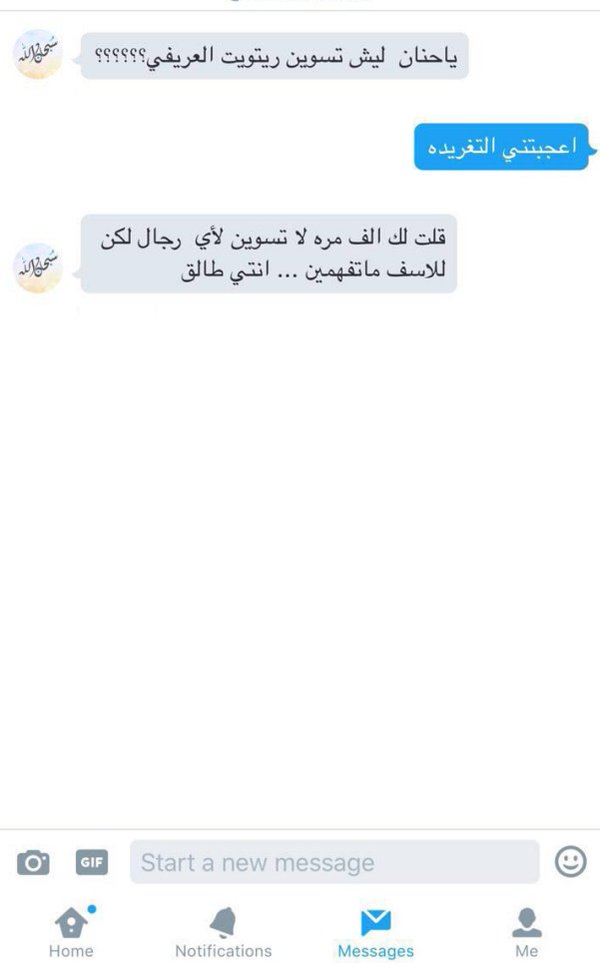This screenshot has height=963, width=600.
Task: Open the Me profile tab
Action: (527, 931)
